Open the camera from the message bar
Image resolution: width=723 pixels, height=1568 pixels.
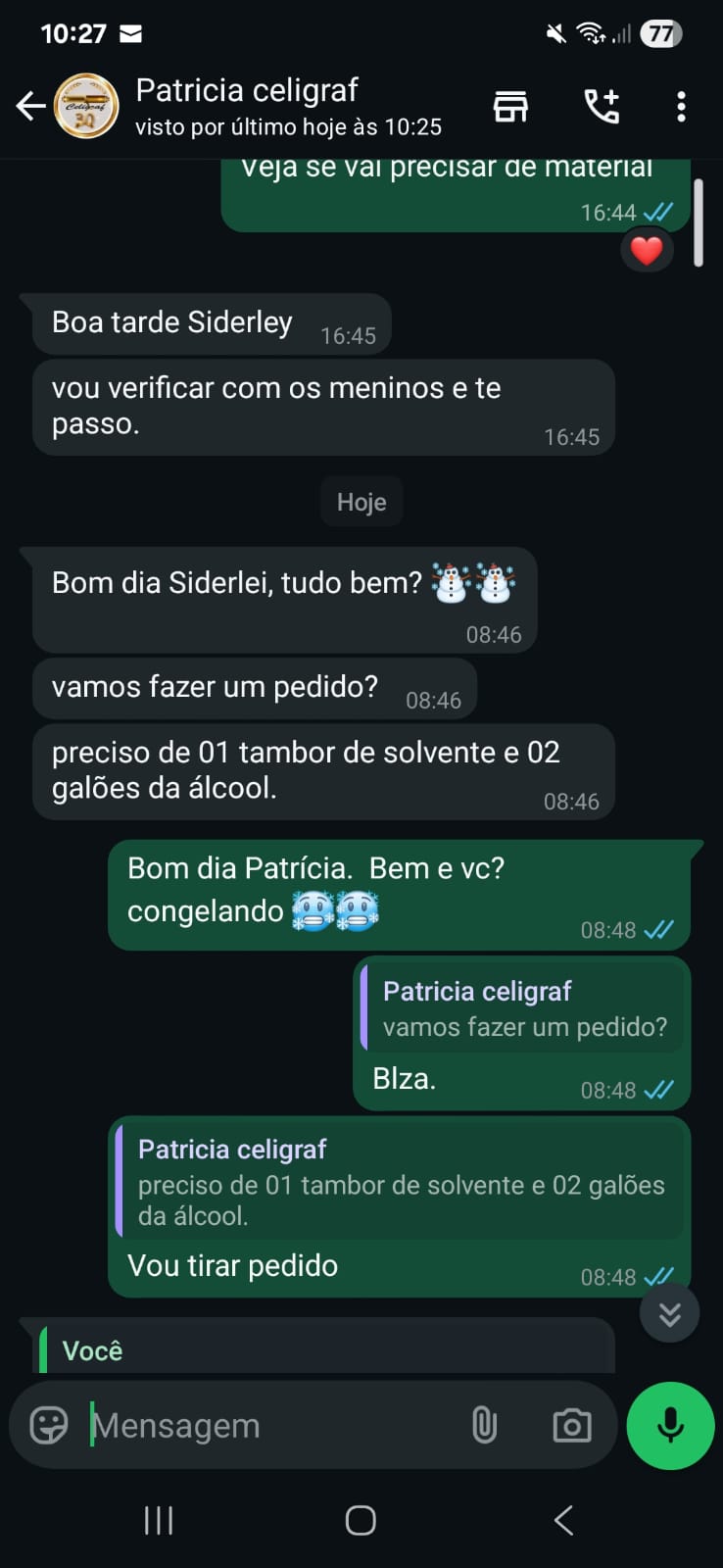click(x=572, y=1425)
